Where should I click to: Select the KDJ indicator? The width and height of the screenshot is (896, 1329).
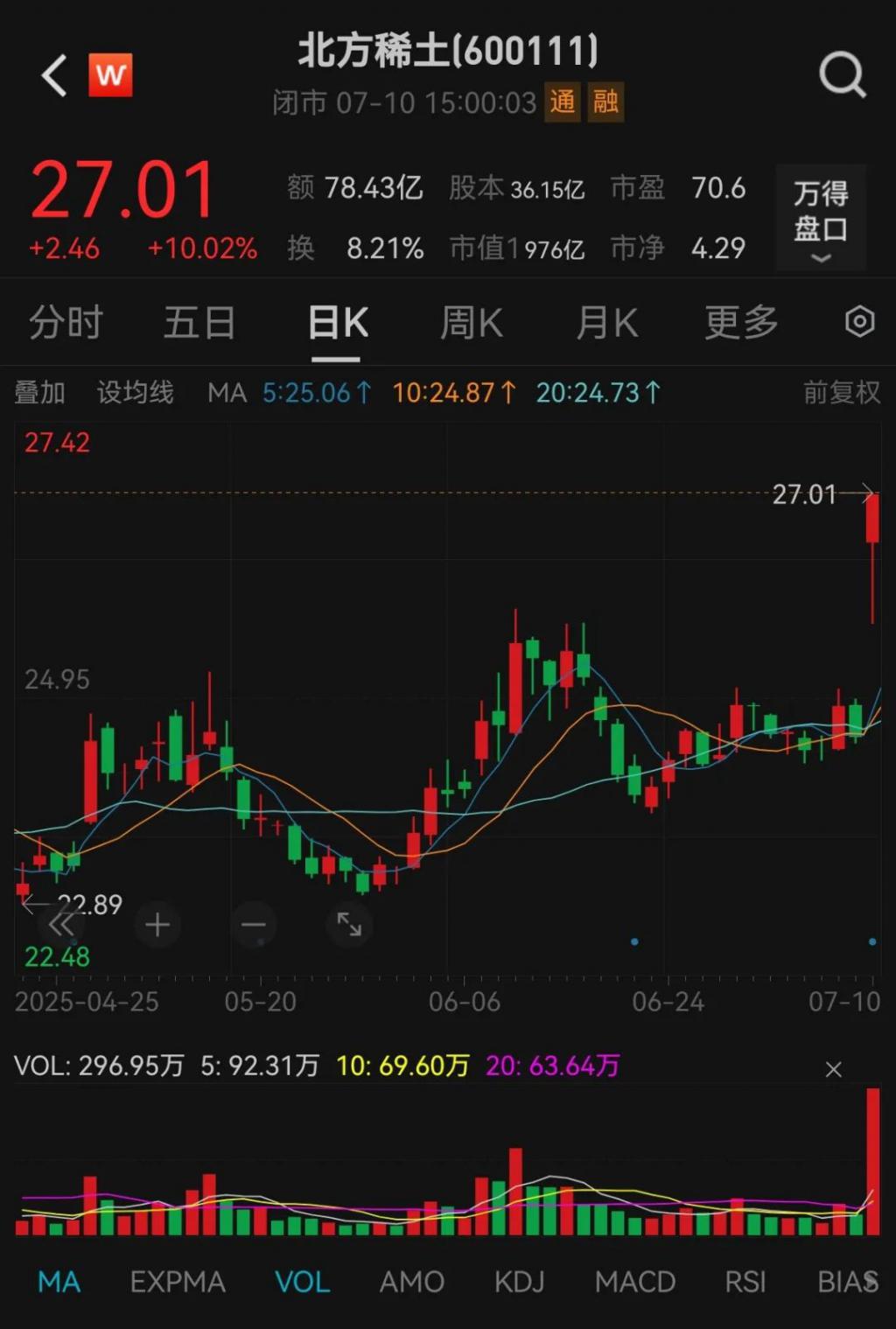coord(519,1282)
